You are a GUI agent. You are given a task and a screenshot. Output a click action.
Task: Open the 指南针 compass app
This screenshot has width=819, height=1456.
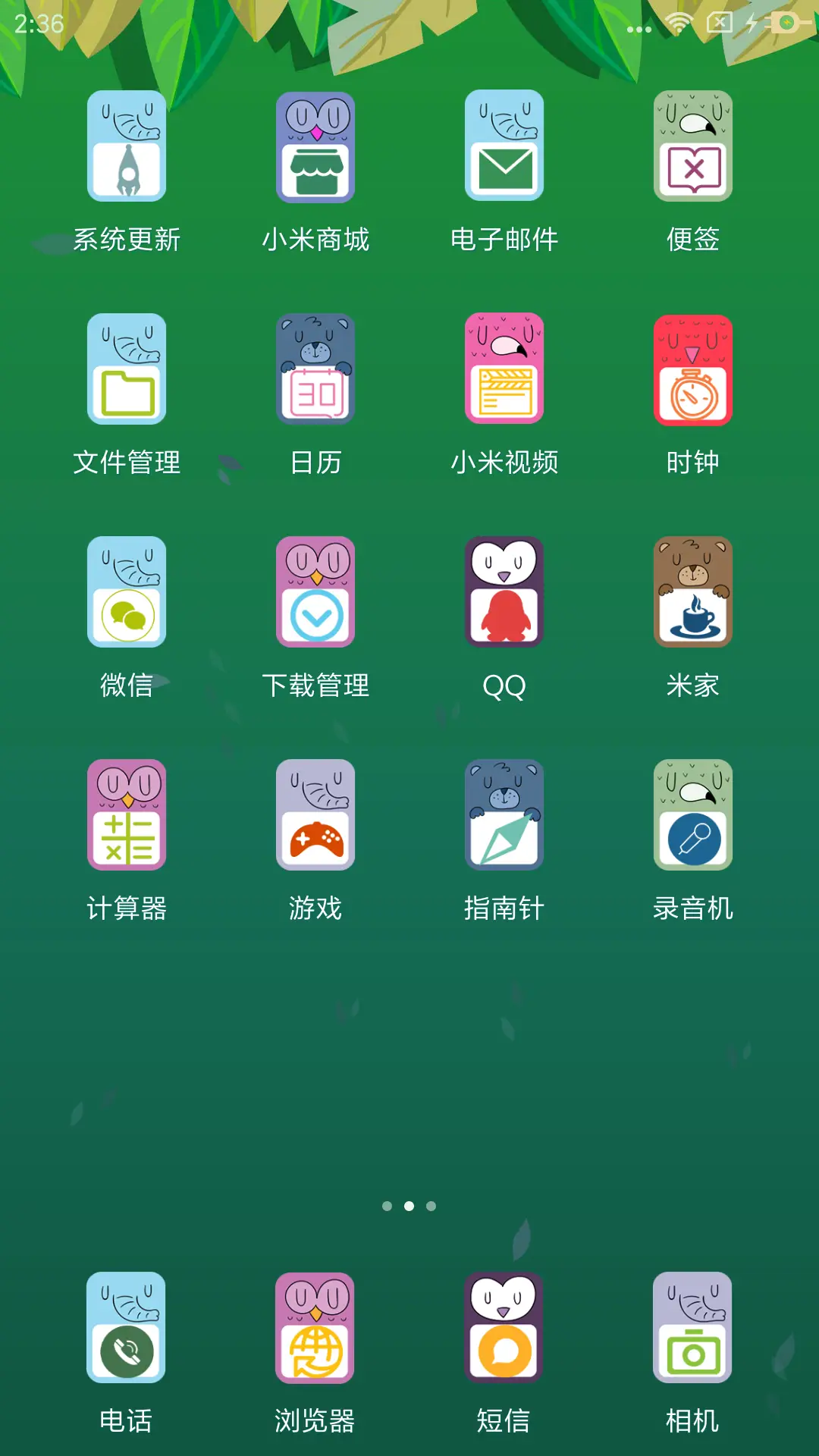(504, 814)
